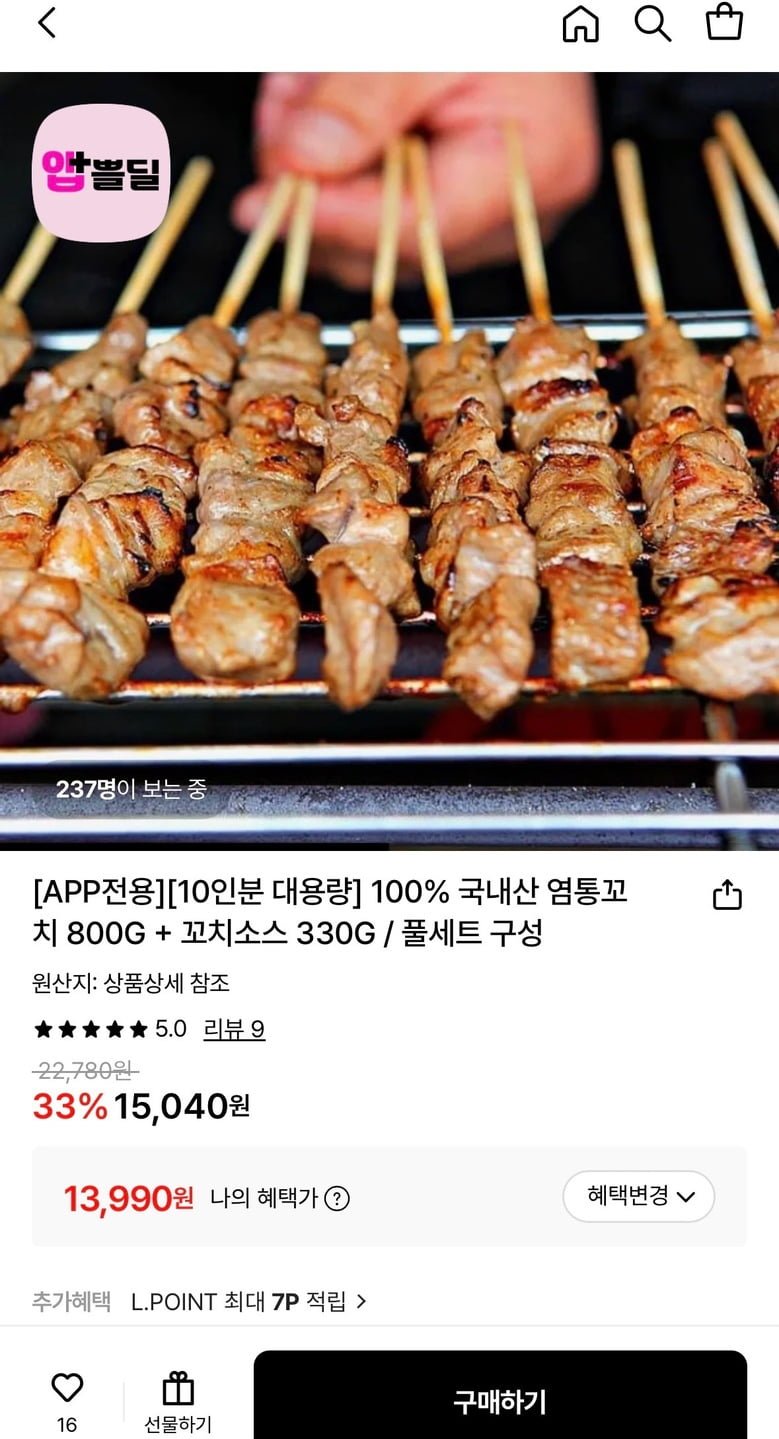The width and height of the screenshot is (779, 1439).
Task: Tap 선물하기 to send as gift
Action: 178,1402
